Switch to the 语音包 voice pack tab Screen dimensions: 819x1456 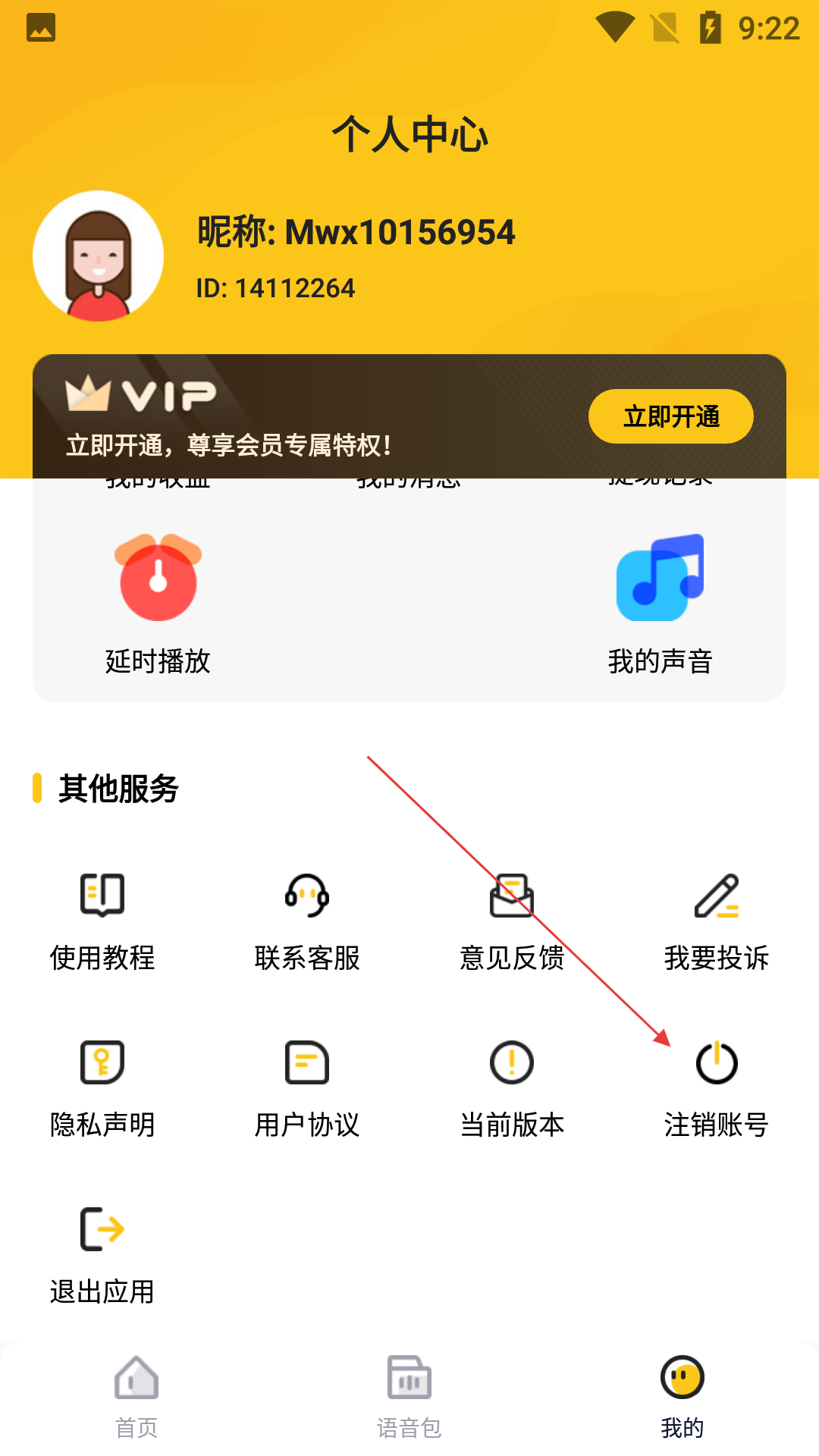(x=409, y=1397)
